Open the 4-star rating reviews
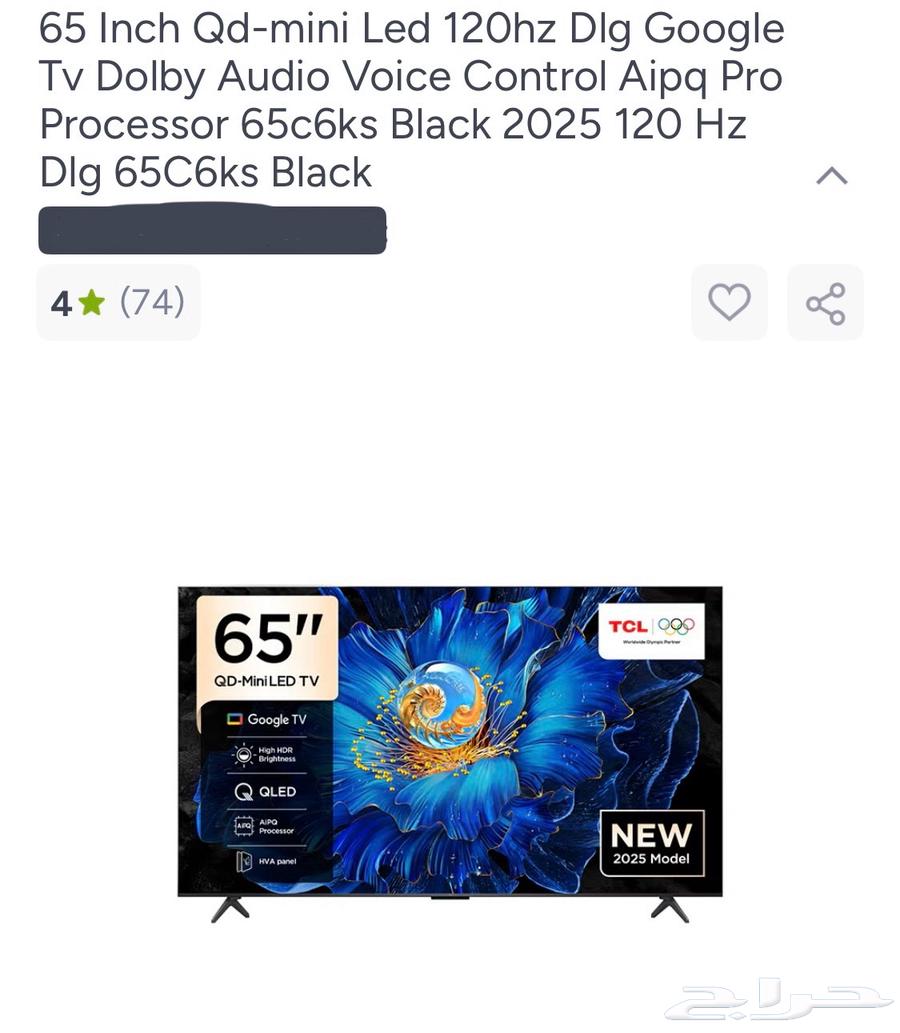This screenshot has width=900, height=1033. click(x=118, y=302)
